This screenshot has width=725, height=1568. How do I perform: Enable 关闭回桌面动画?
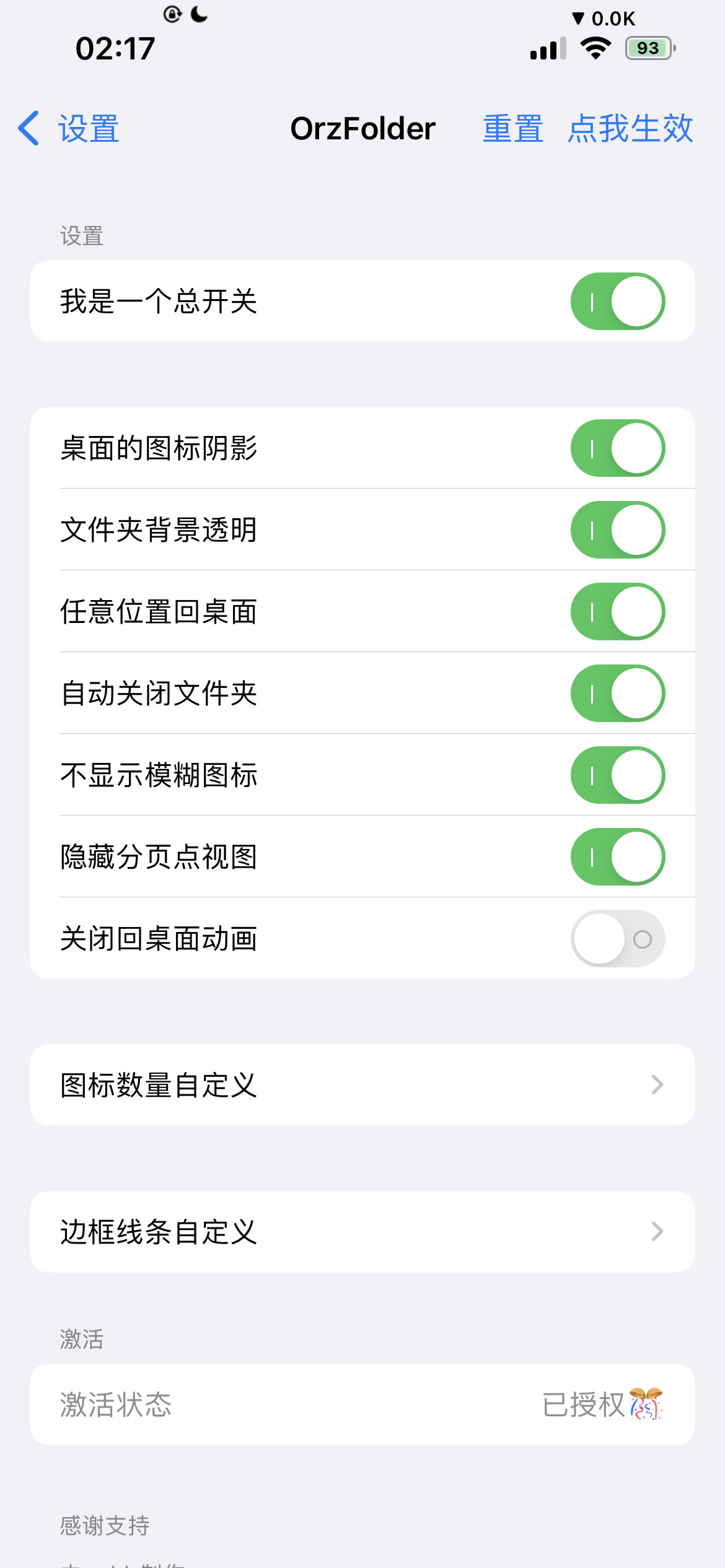pos(617,939)
